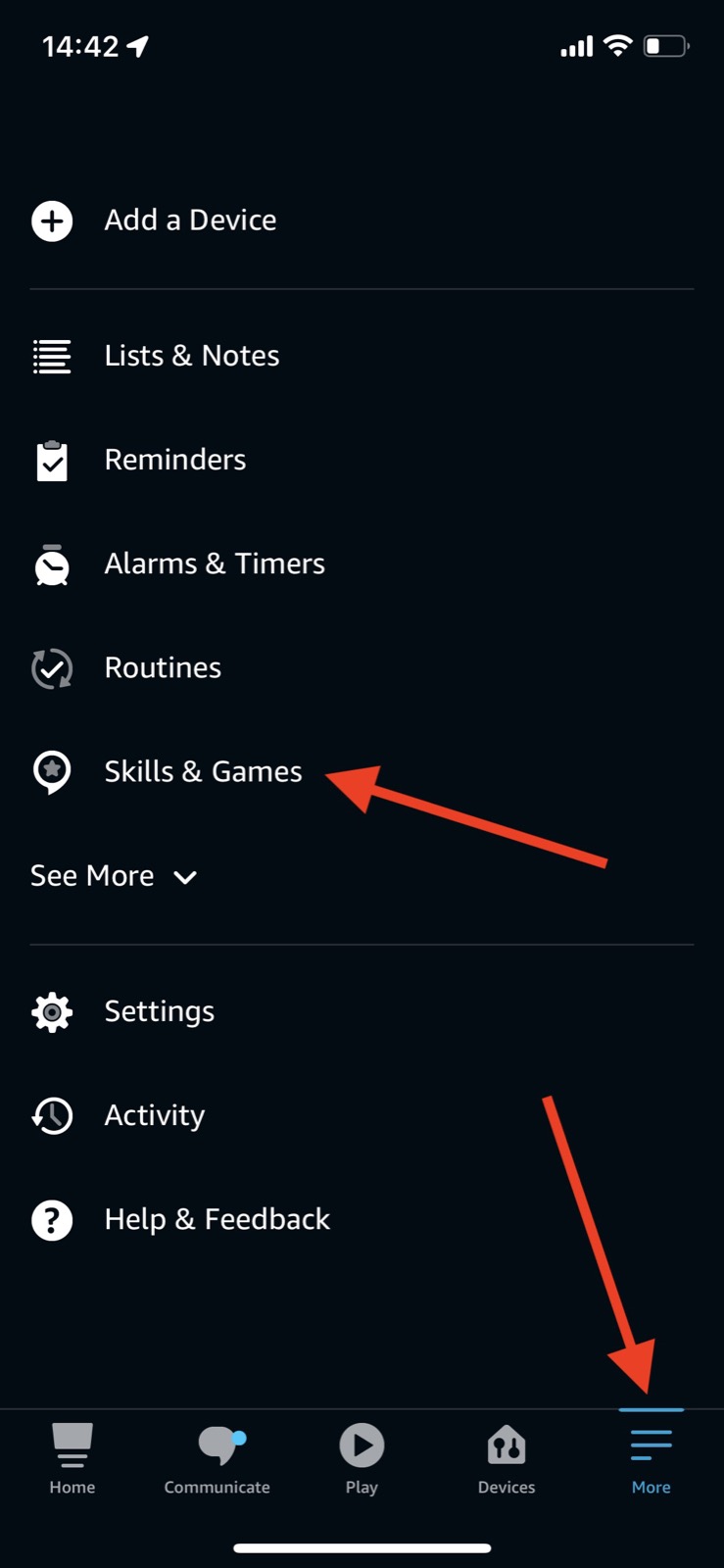Tap the Add a Device plus icon
The width and height of the screenshot is (724, 1568).
click(x=51, y=221)
